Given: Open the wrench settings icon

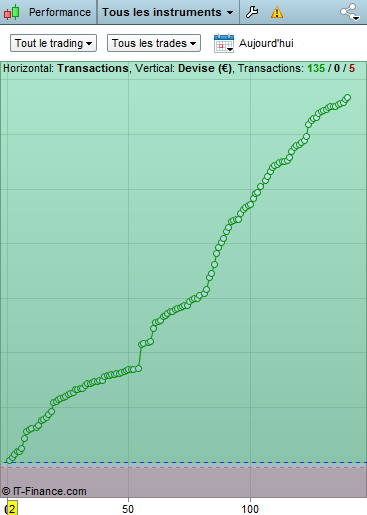Looking at the screenshot, I should point(252,12).
